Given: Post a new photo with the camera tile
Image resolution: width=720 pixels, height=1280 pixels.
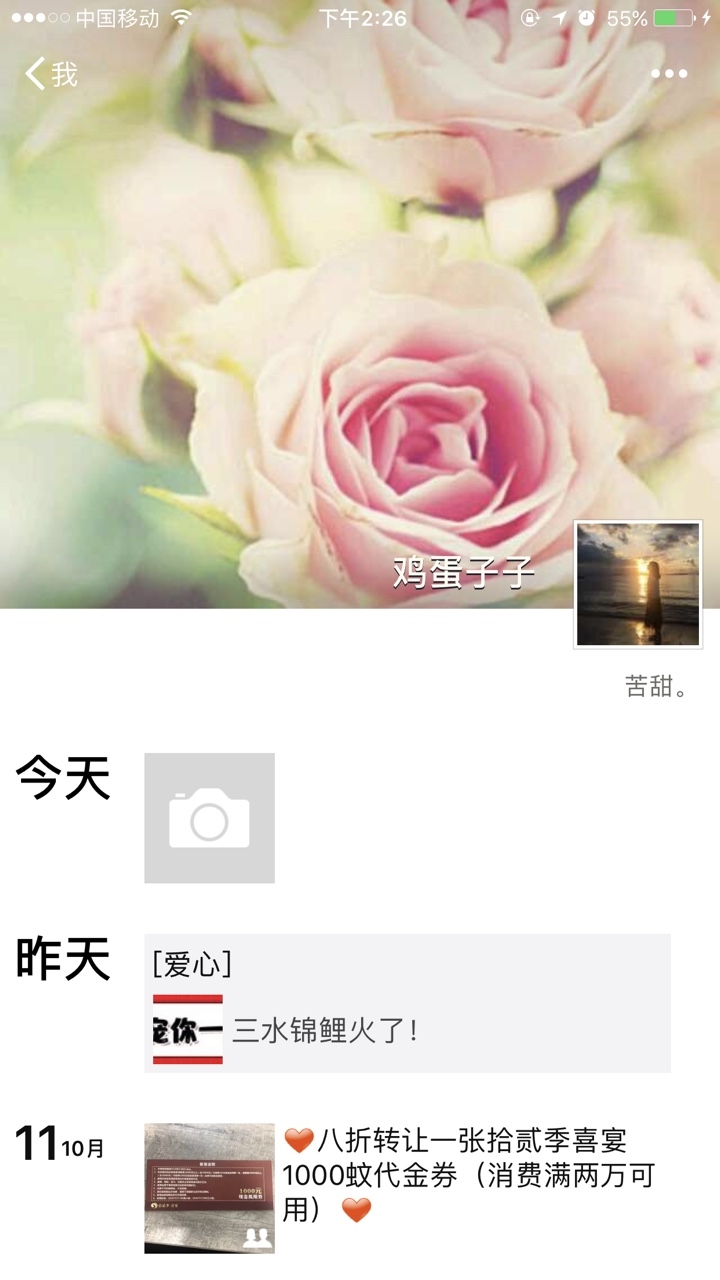Looking at the screenshot, I should click(x=209, y=818).
